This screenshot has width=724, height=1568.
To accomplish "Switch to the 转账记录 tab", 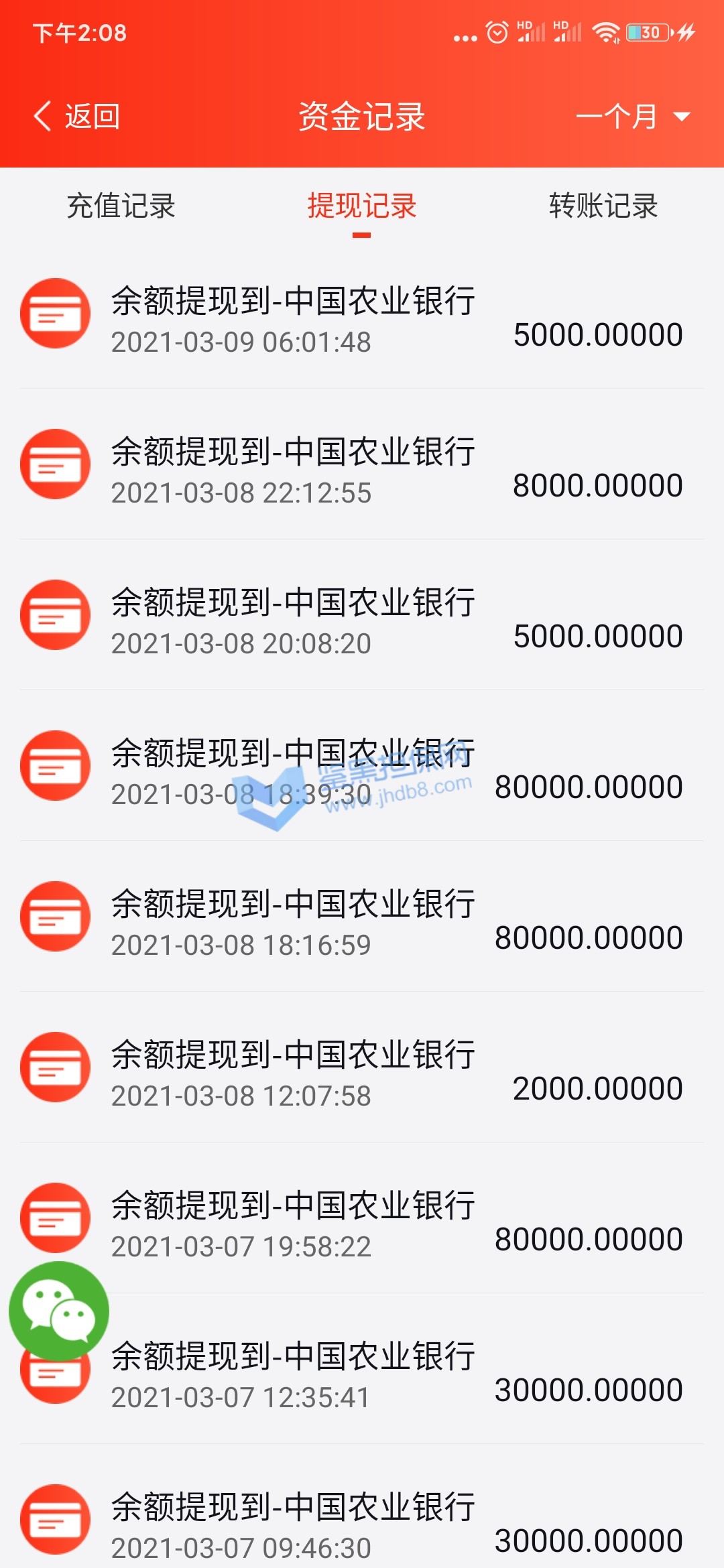I will (603, 206).
